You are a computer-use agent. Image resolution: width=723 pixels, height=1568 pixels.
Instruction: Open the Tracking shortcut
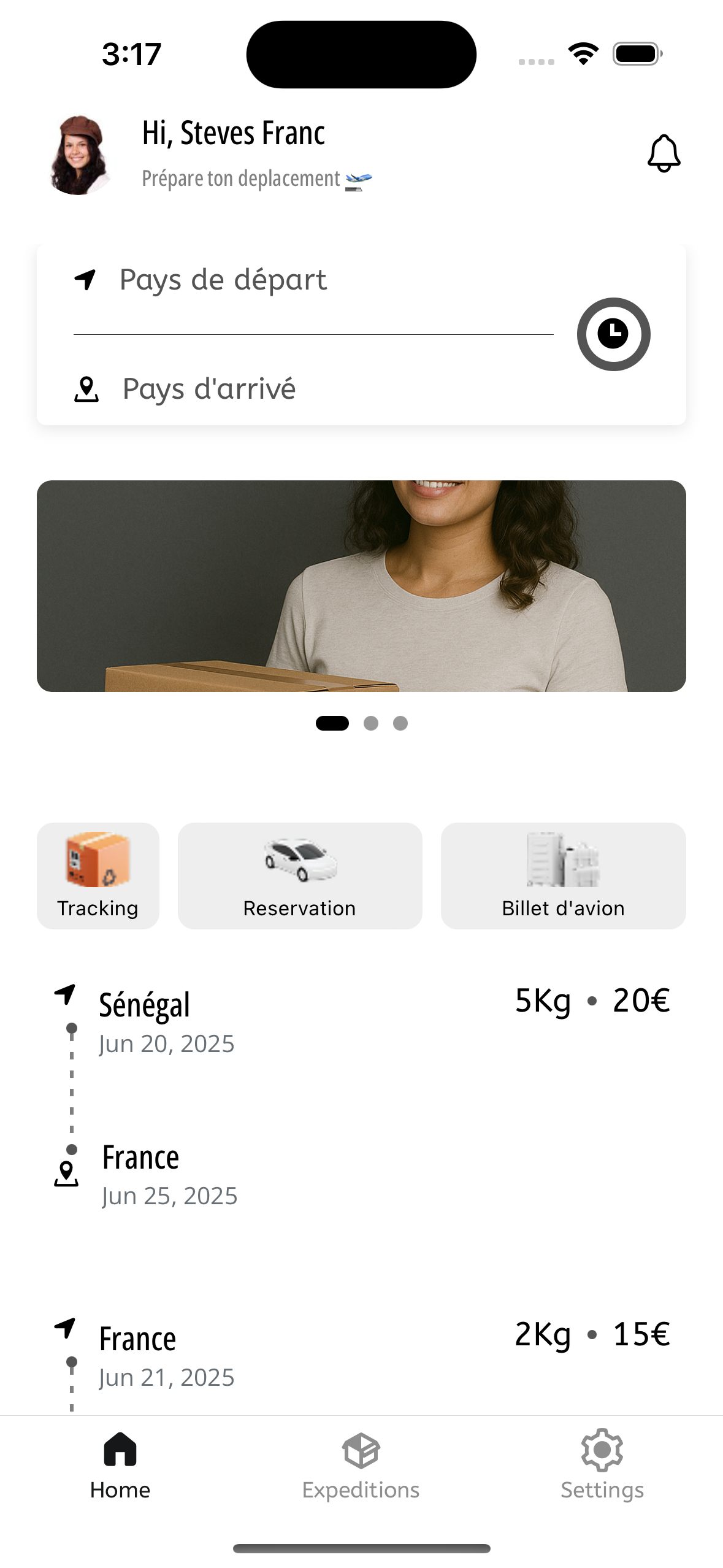(x=98, y=875)
